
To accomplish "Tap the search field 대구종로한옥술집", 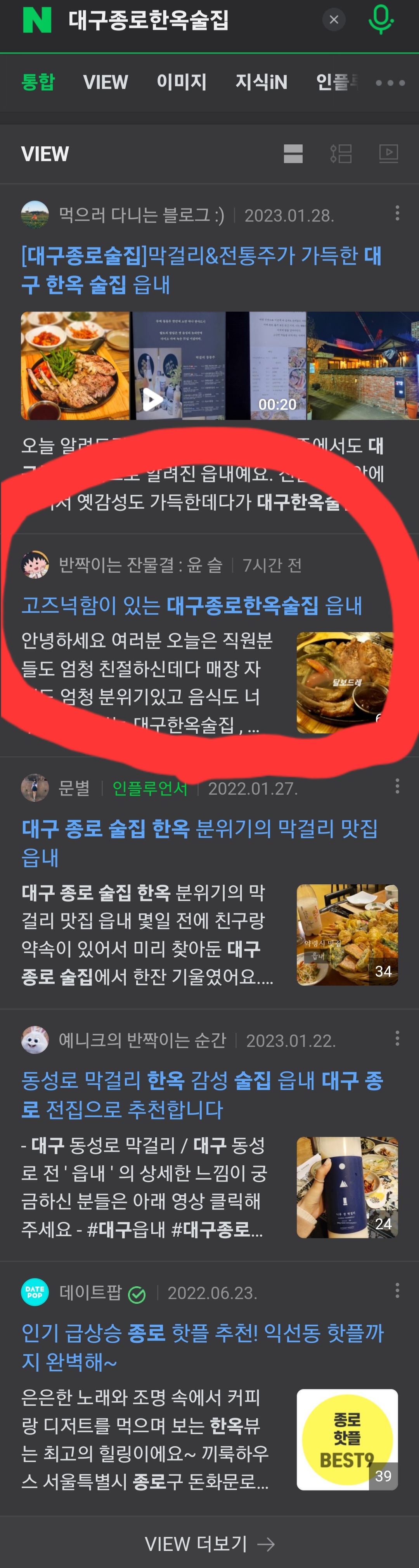I will coord(183,20).
